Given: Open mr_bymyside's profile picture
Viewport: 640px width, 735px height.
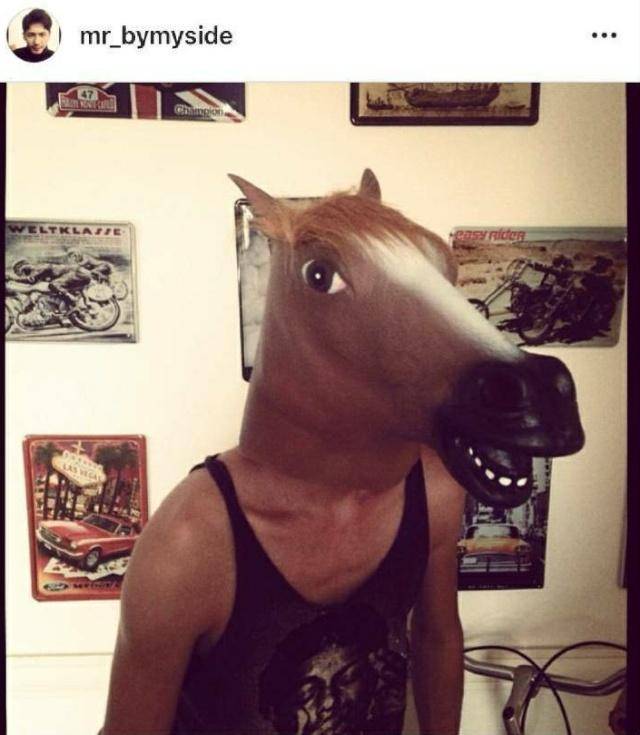Looking at the screenshot, I should click(33, 36).
